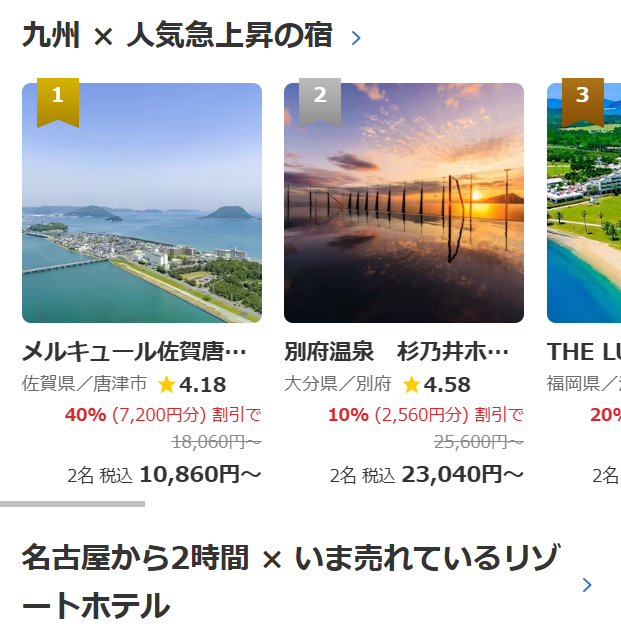The width and height of the screenshot is (621, 633).
Task: Open the 九州 × 人気急上昇の宿 section
Action: click(190, 37)
